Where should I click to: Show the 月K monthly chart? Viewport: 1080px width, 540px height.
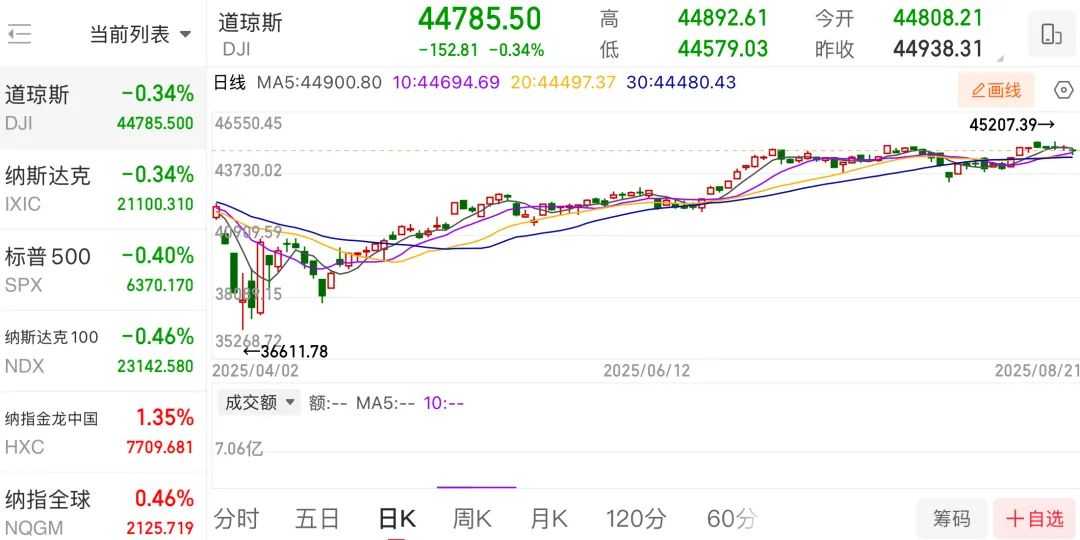click(548, 518)
